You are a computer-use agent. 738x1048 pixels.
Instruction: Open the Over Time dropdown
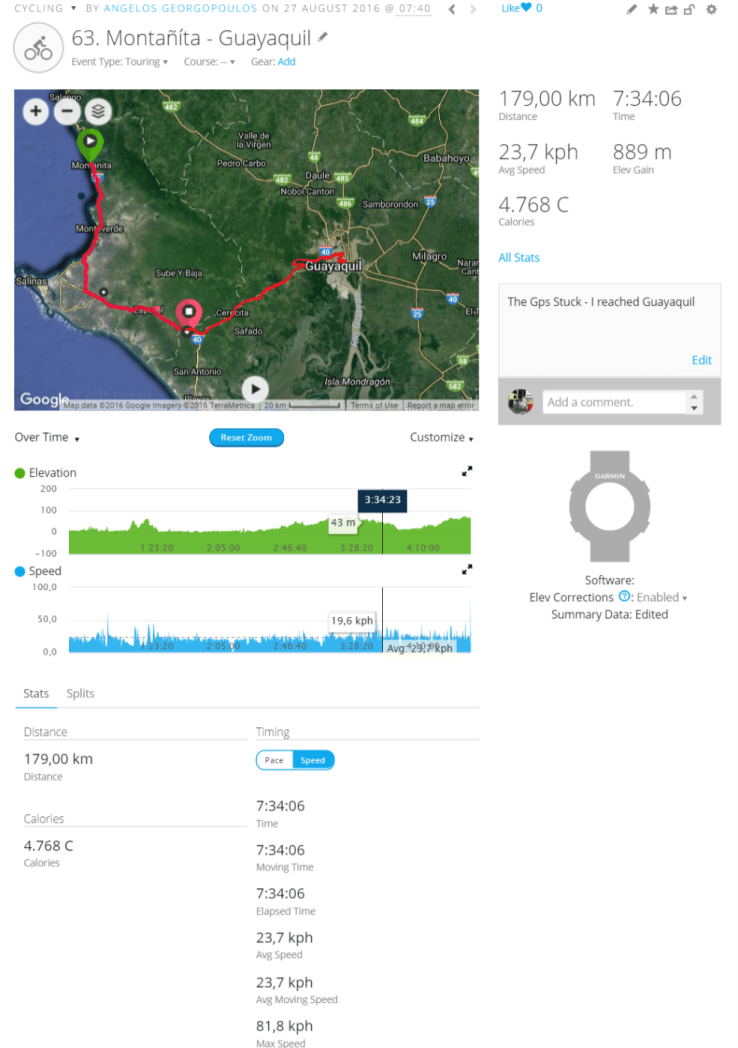47,438
